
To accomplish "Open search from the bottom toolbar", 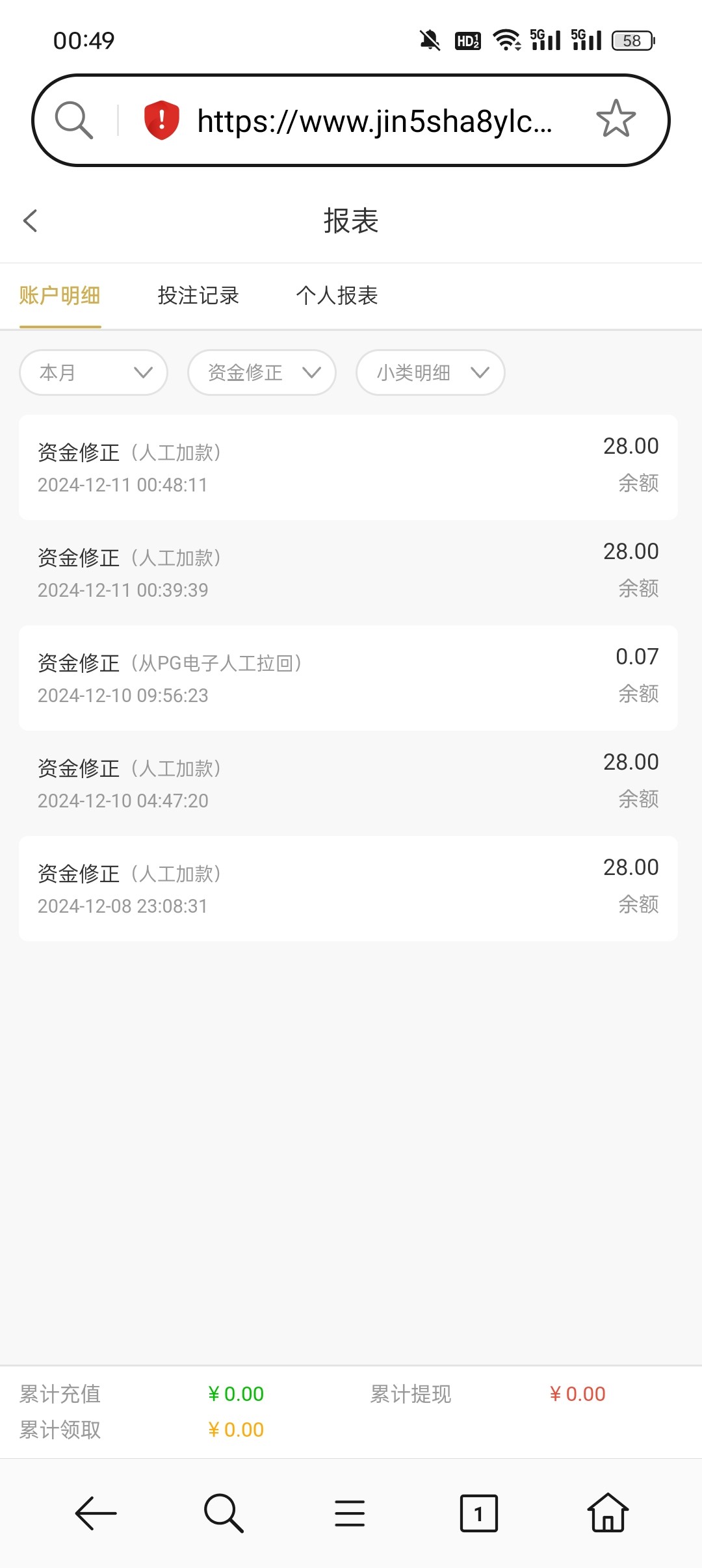I will click(224, 1513).
